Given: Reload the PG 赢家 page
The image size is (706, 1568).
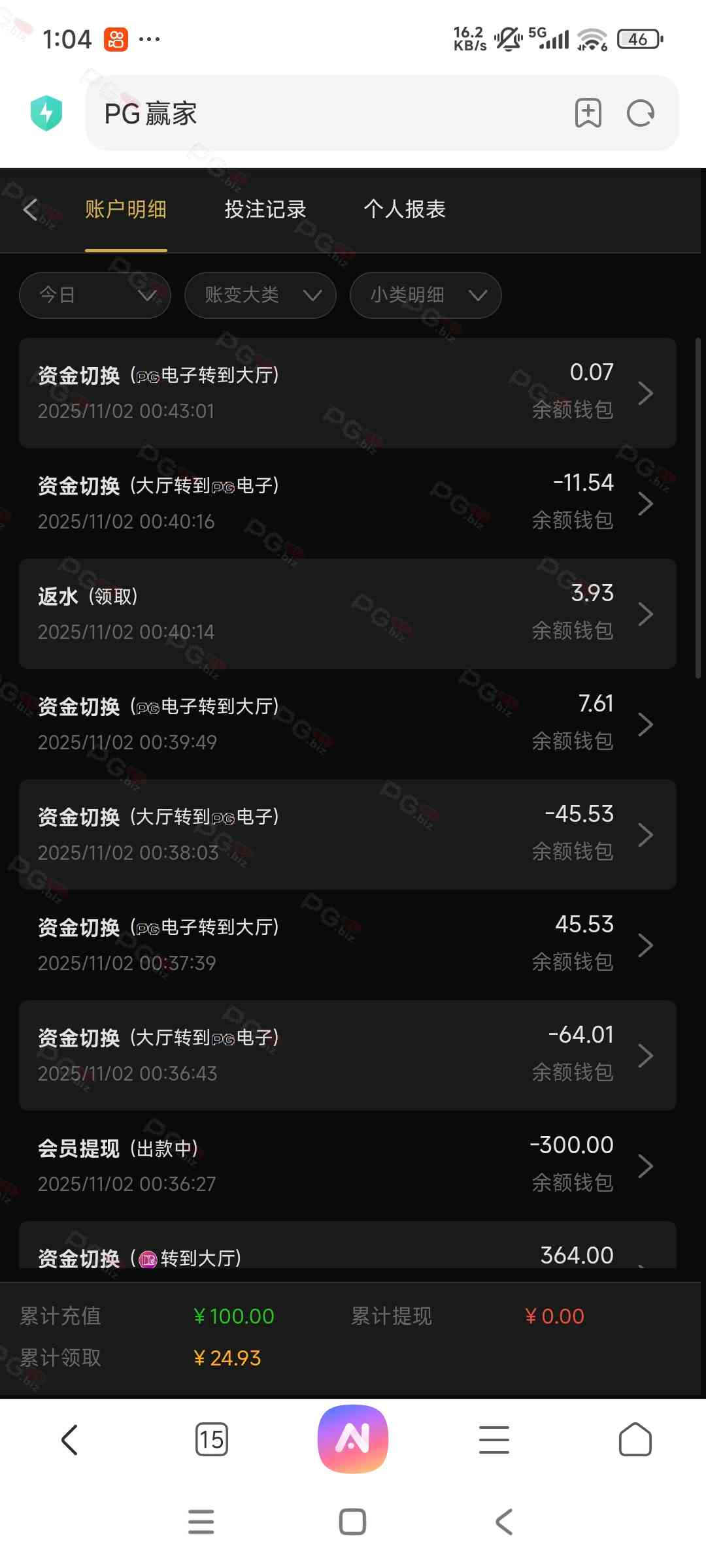Looking at the screenshot, I should 640,114.
